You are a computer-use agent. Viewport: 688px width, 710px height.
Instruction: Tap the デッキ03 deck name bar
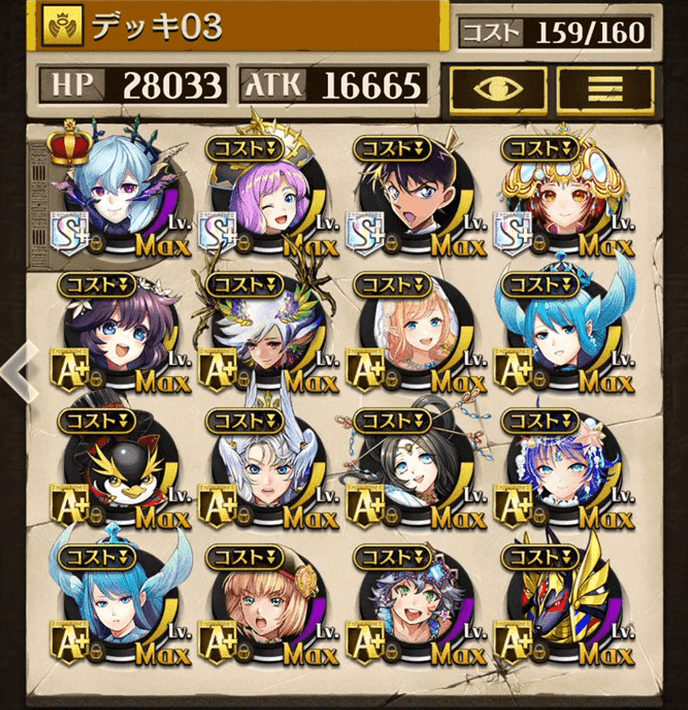coord(240,29)
